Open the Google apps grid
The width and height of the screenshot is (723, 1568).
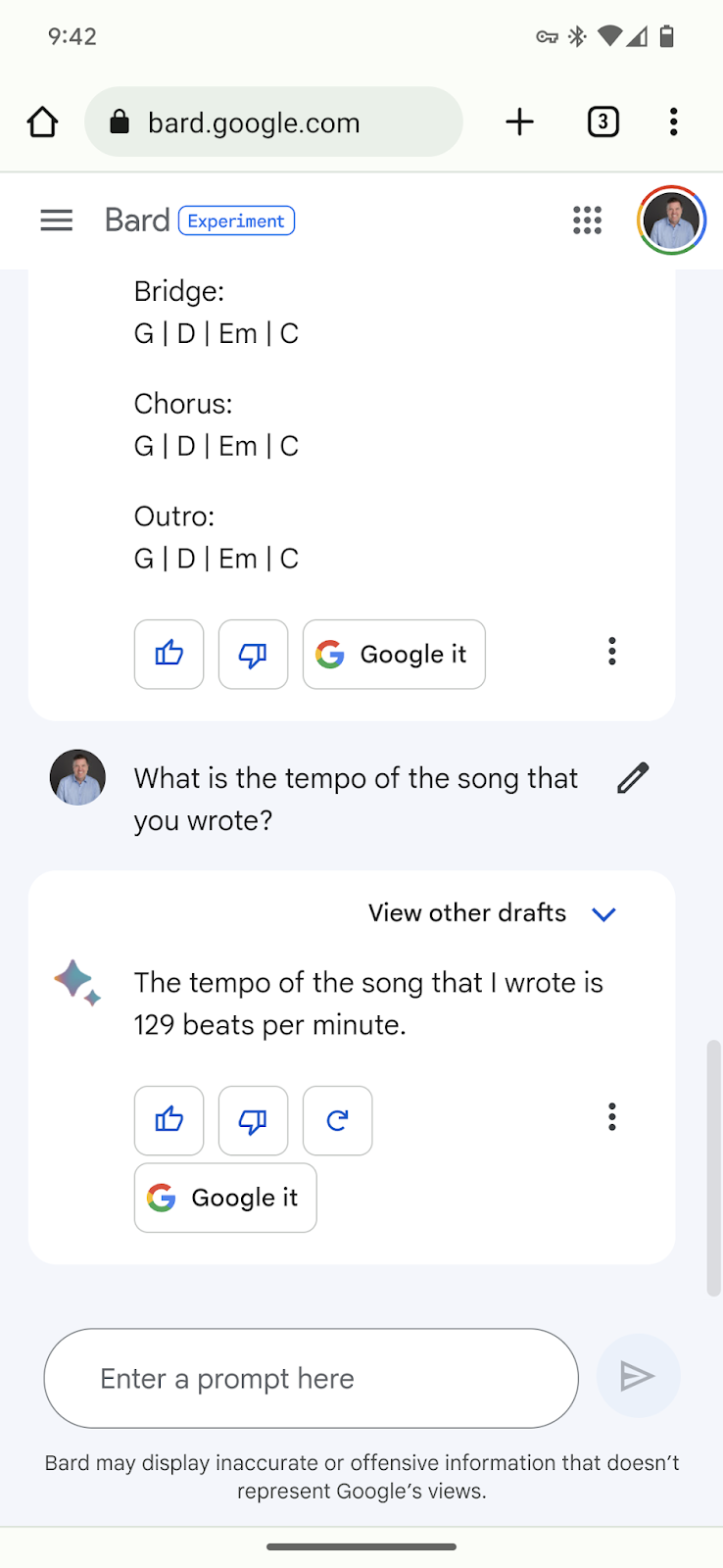click(x=587, y=220)
